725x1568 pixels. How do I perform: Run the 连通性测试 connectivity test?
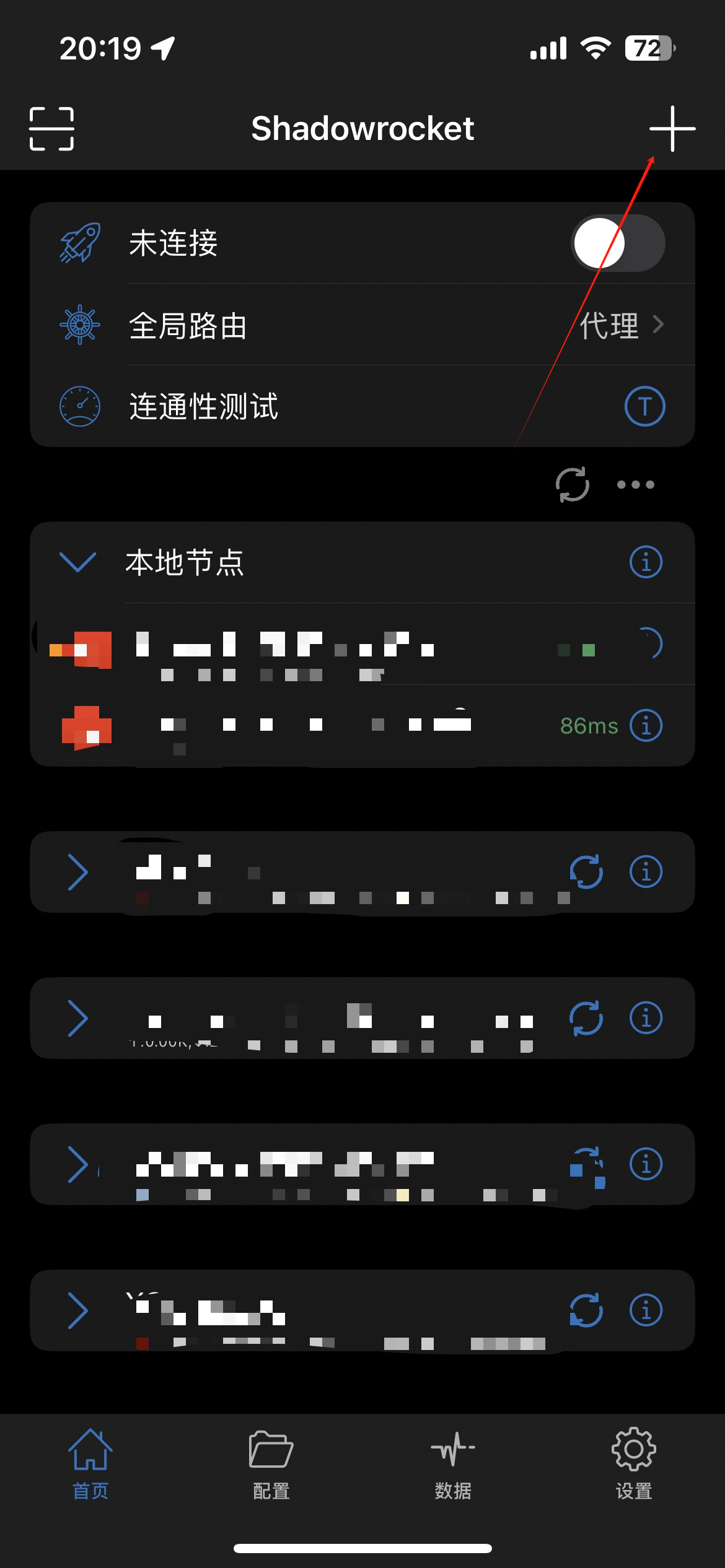coord(644,406)
